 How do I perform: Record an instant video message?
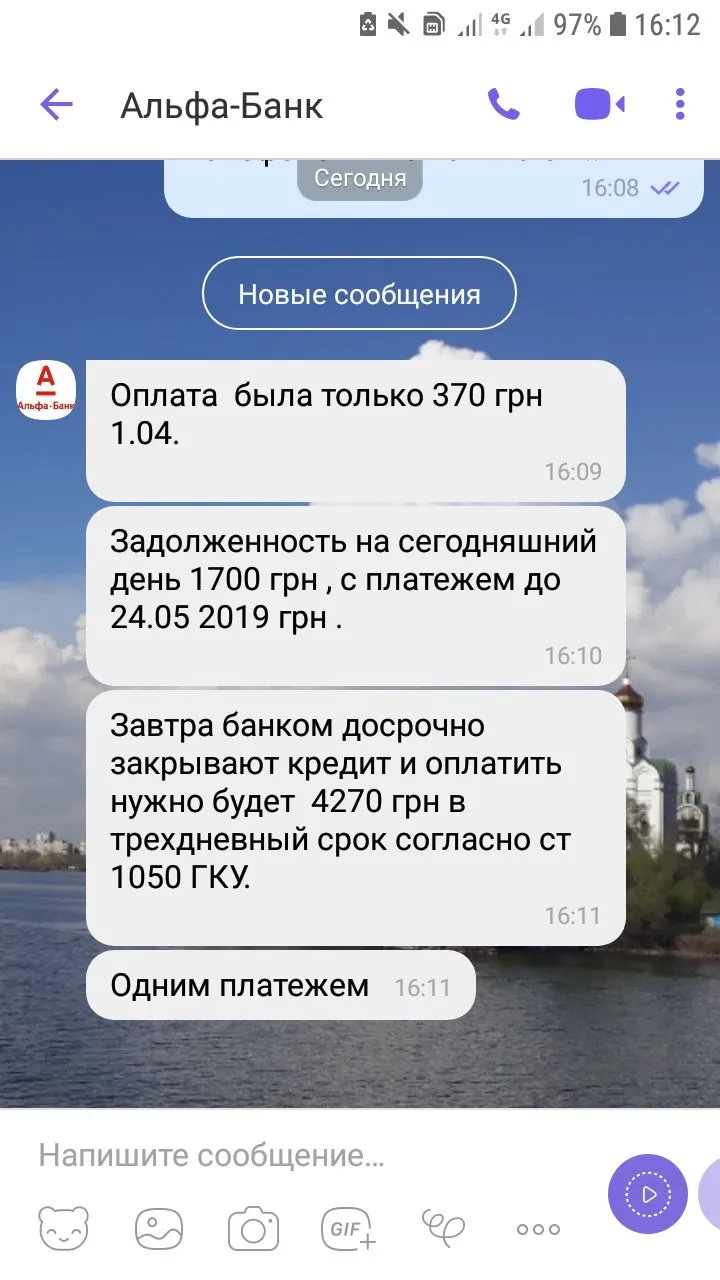tap(648, 1193)
